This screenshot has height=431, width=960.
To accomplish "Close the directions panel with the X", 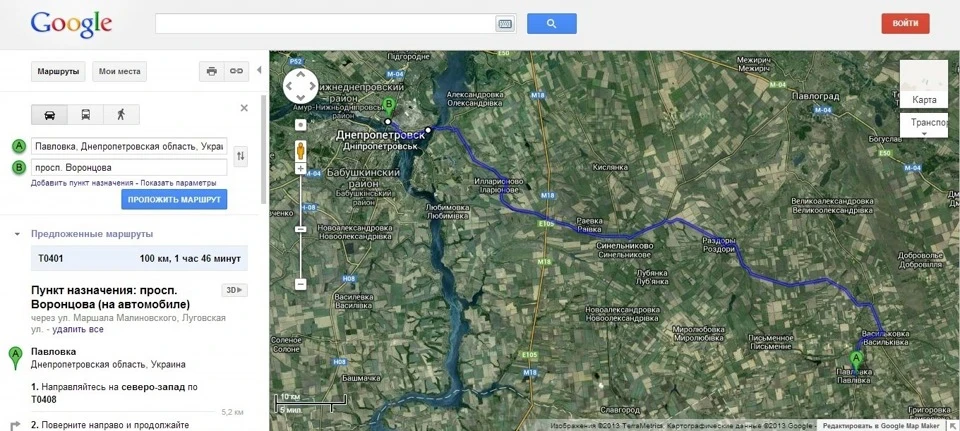I will pyautogui.click(x=244, y=108).
